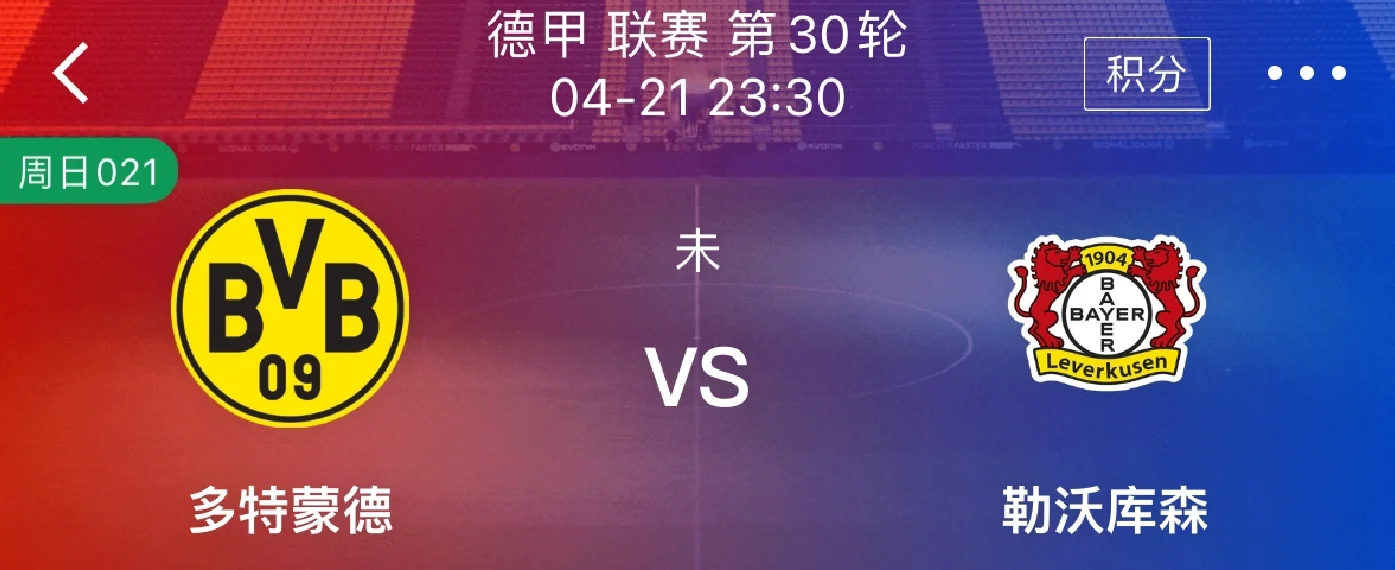Open the 积分 standings button

coord(1146,74)
